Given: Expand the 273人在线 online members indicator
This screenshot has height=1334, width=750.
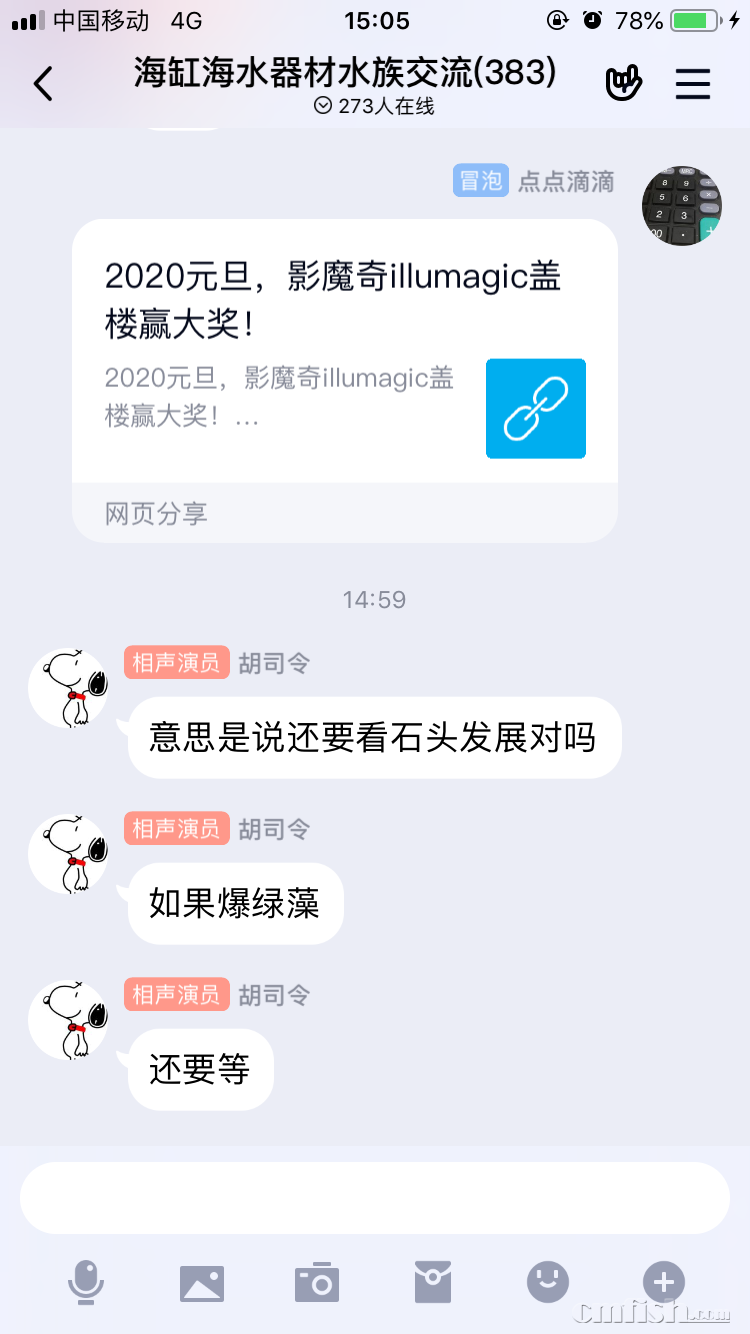Looking at the screenshot, I should pos(374,106).
